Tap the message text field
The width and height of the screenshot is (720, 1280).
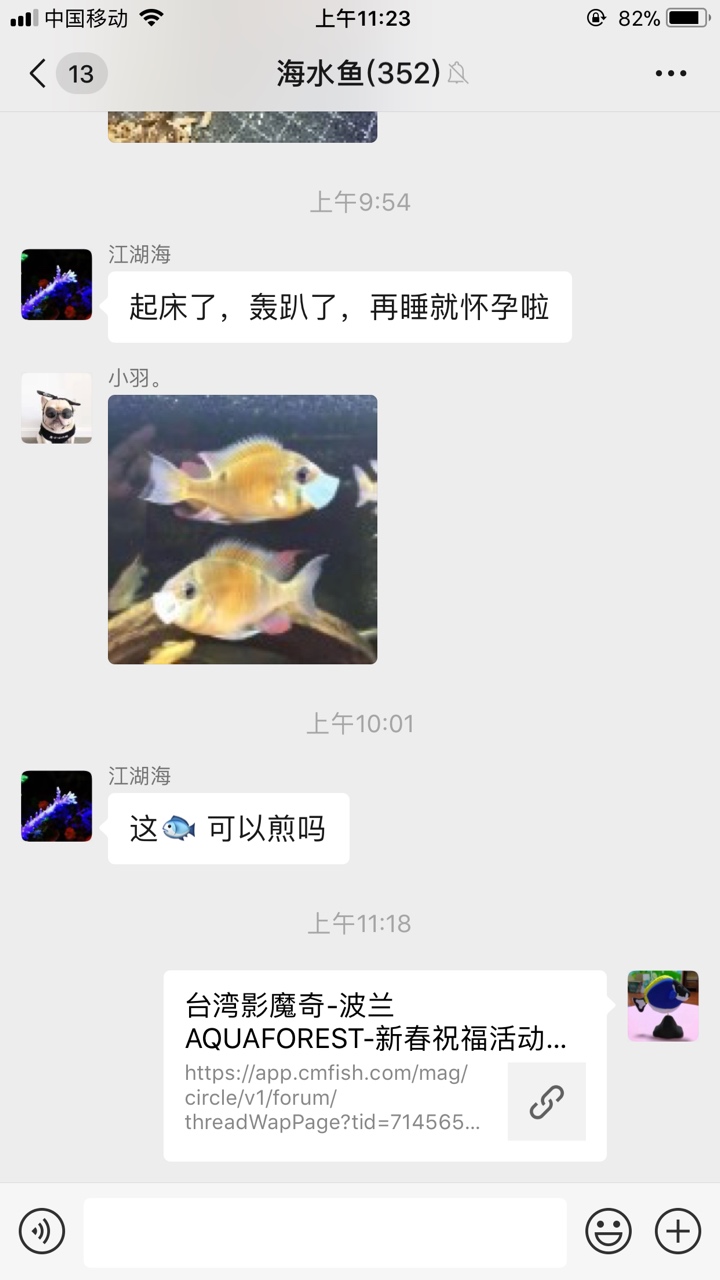tap(325, 1232)
